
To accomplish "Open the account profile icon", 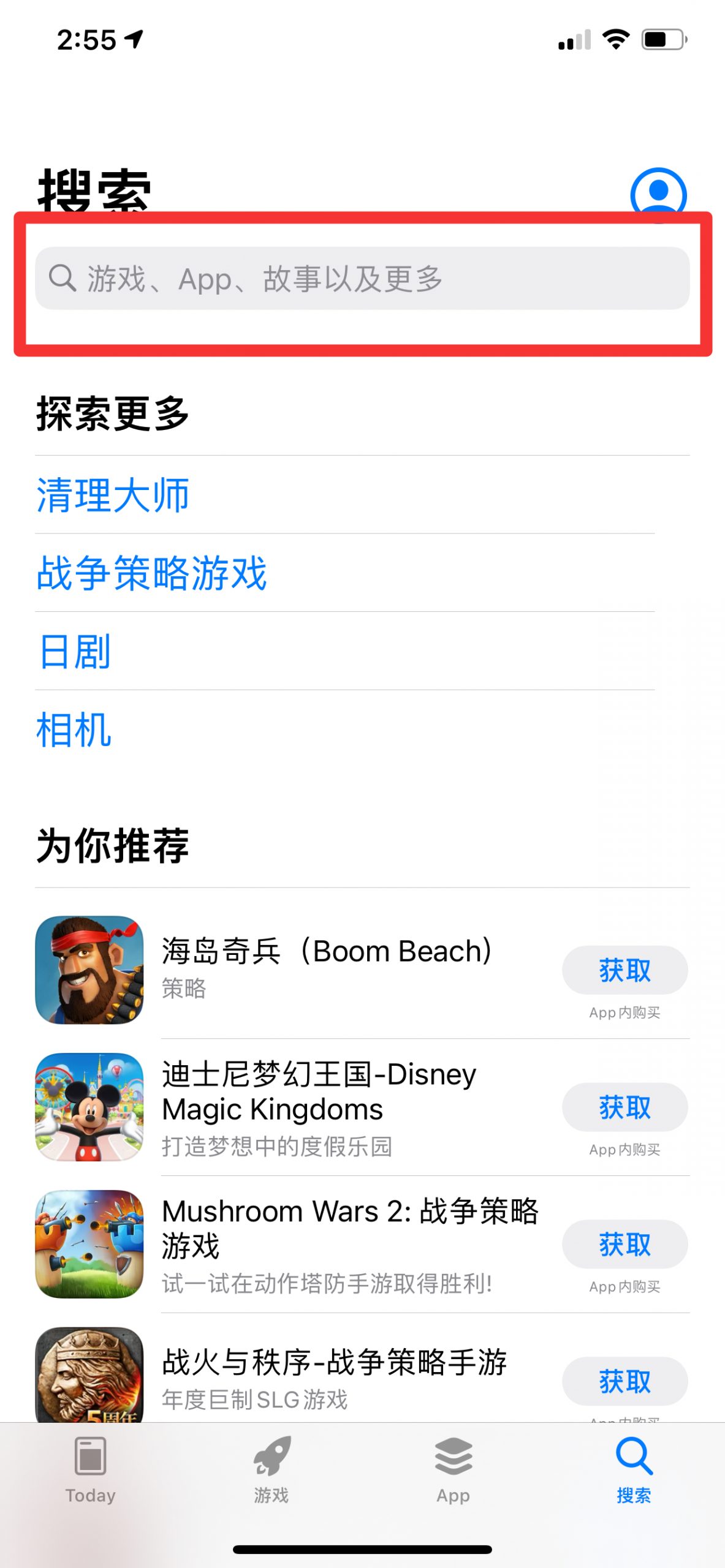I will [658, 195].
